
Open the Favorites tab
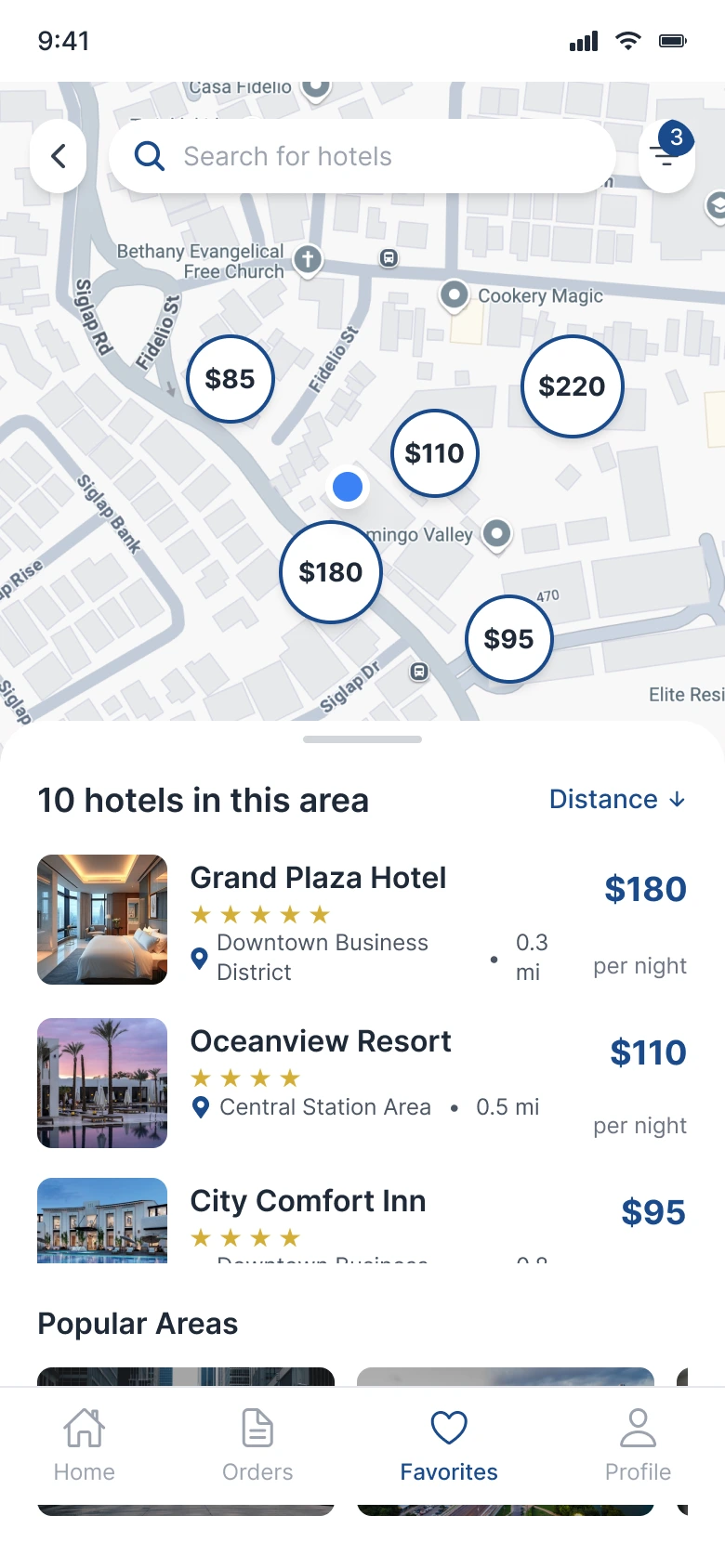449,1444
